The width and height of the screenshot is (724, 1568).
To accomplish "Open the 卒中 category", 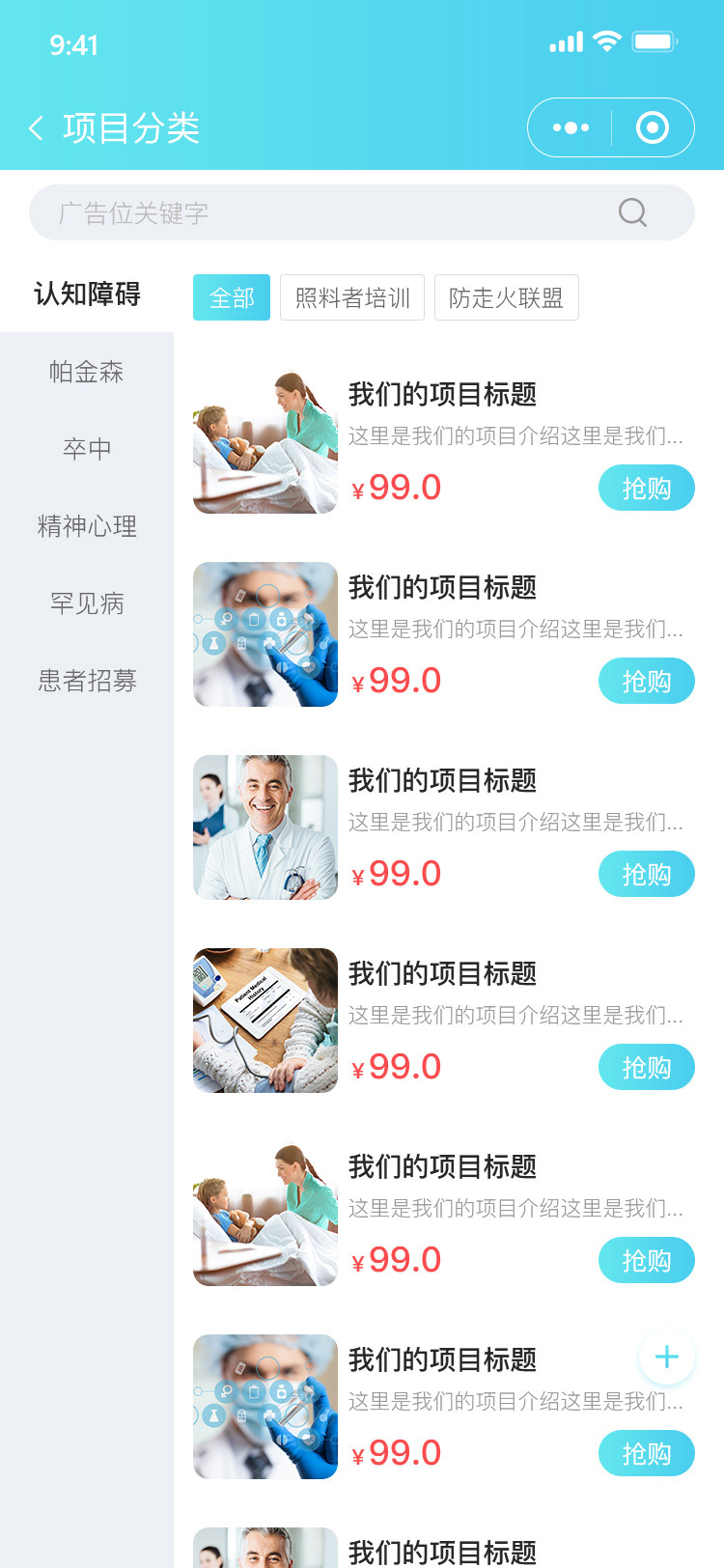I will click(x=87, y=449).
